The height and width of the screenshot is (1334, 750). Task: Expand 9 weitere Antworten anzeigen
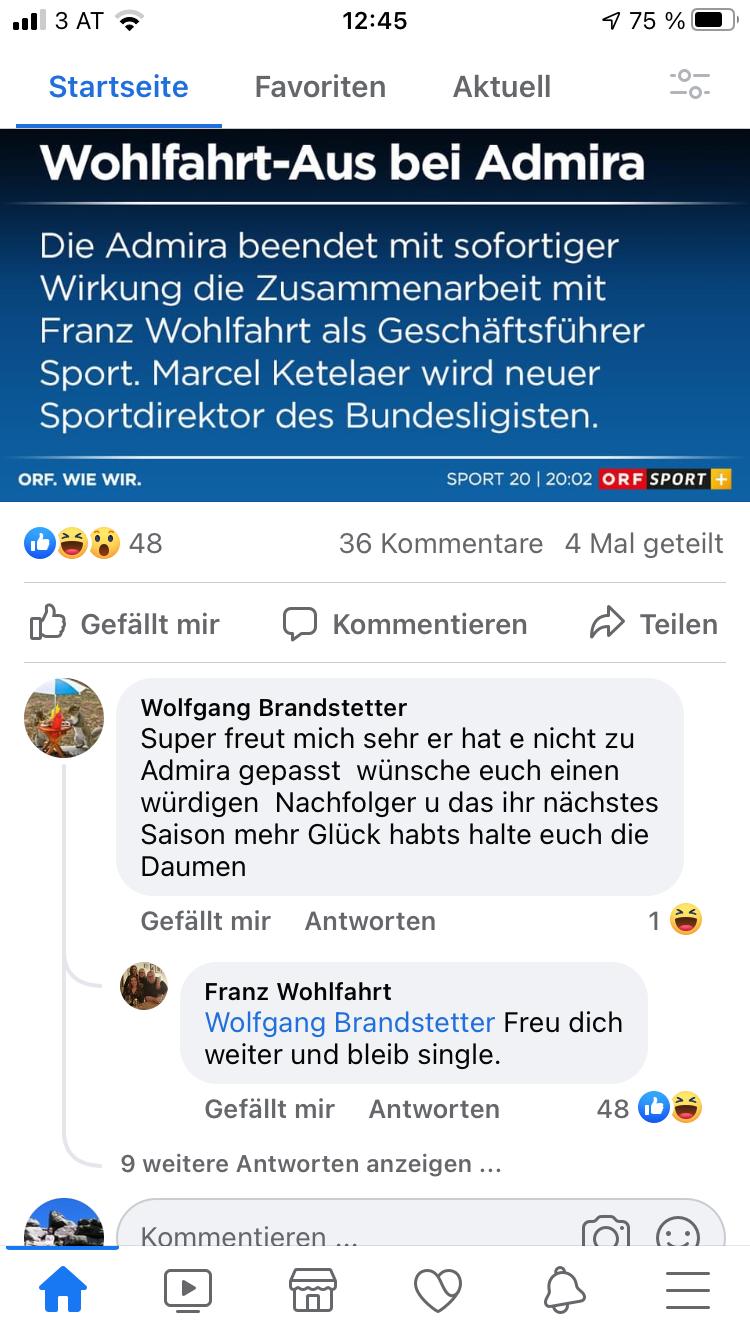(311, 1164)
